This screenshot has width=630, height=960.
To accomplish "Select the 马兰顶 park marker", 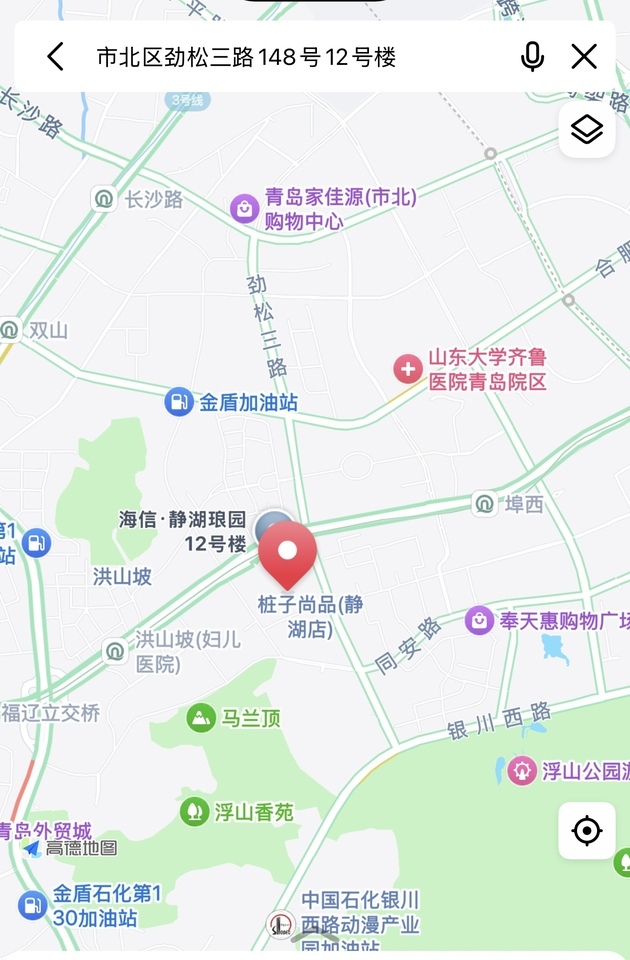I will click(x=201, y=717).
